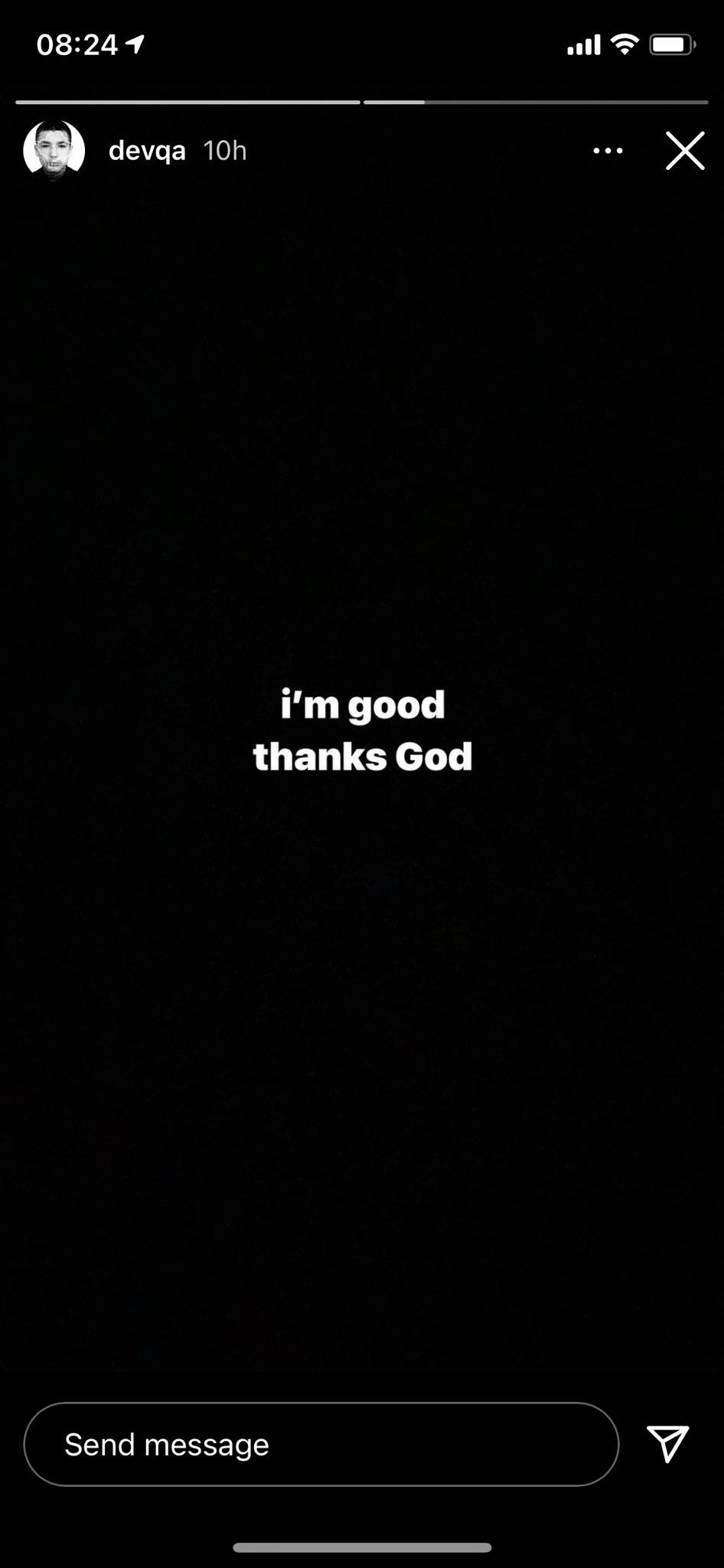
Task: Open devqa's profile picture
Action: (x=54, y=151)
